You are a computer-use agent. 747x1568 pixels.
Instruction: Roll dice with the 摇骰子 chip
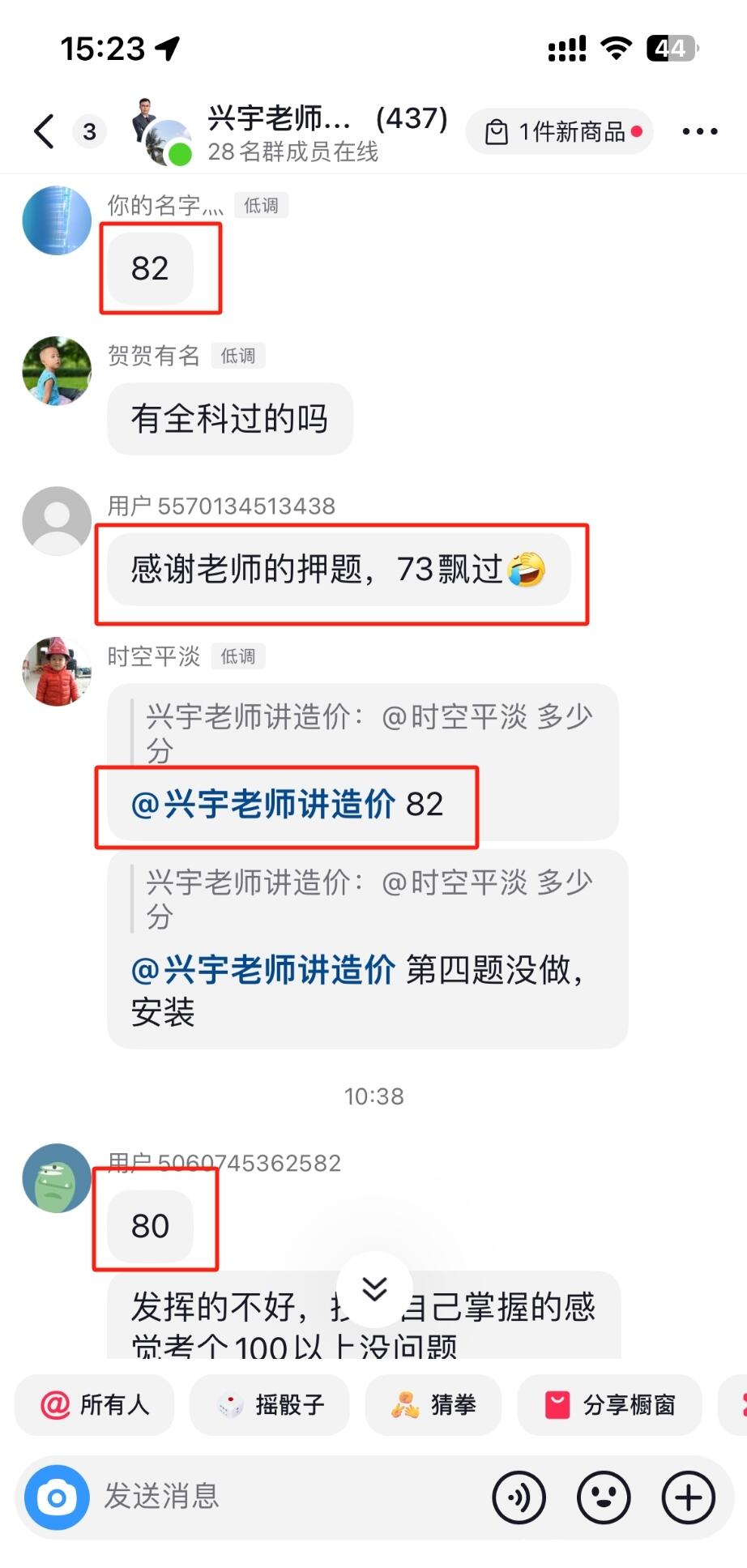[x=270, y=1404]
